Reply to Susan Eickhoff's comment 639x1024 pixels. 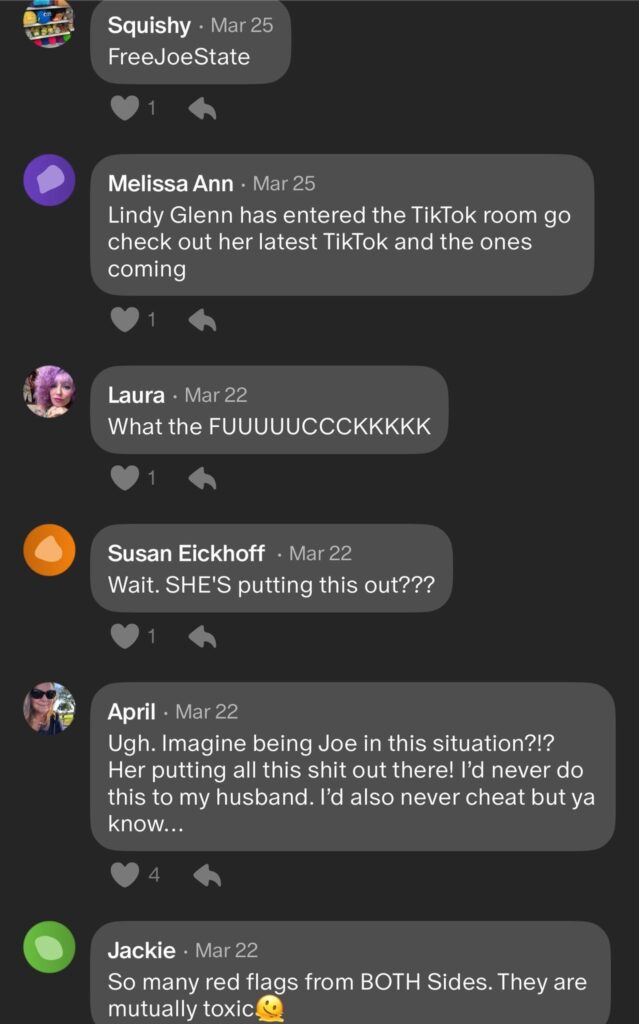[203, 636]
